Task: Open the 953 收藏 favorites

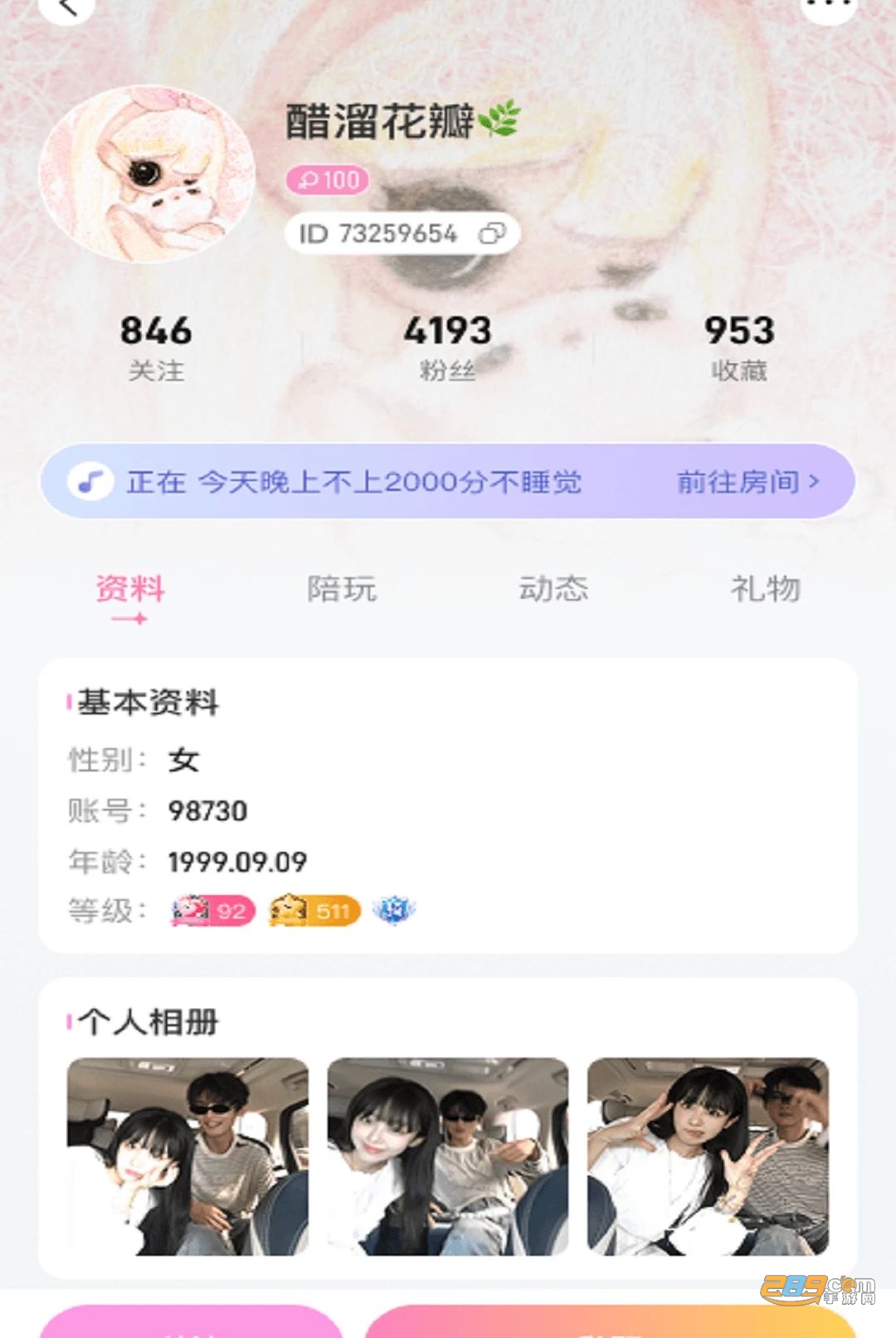Action: pos(739,348)
